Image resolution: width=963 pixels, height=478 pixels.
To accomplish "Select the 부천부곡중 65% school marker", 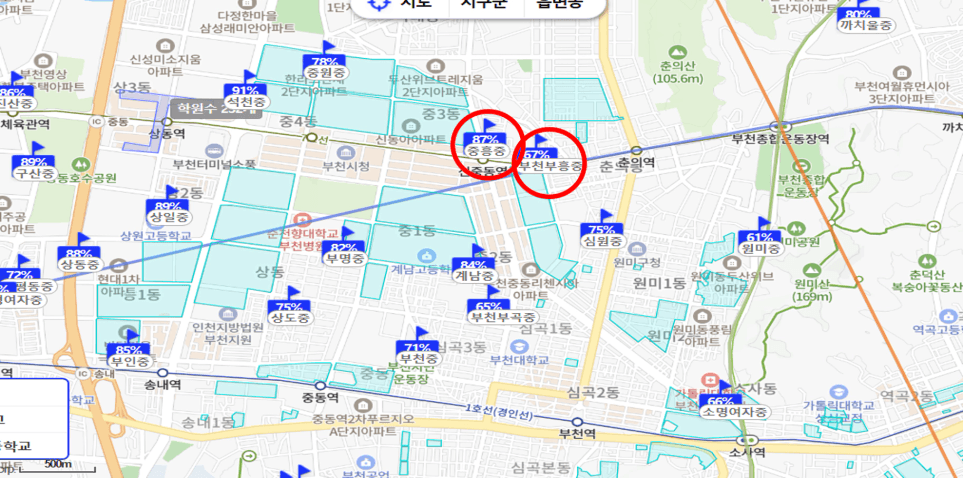I will coord(503,311).
